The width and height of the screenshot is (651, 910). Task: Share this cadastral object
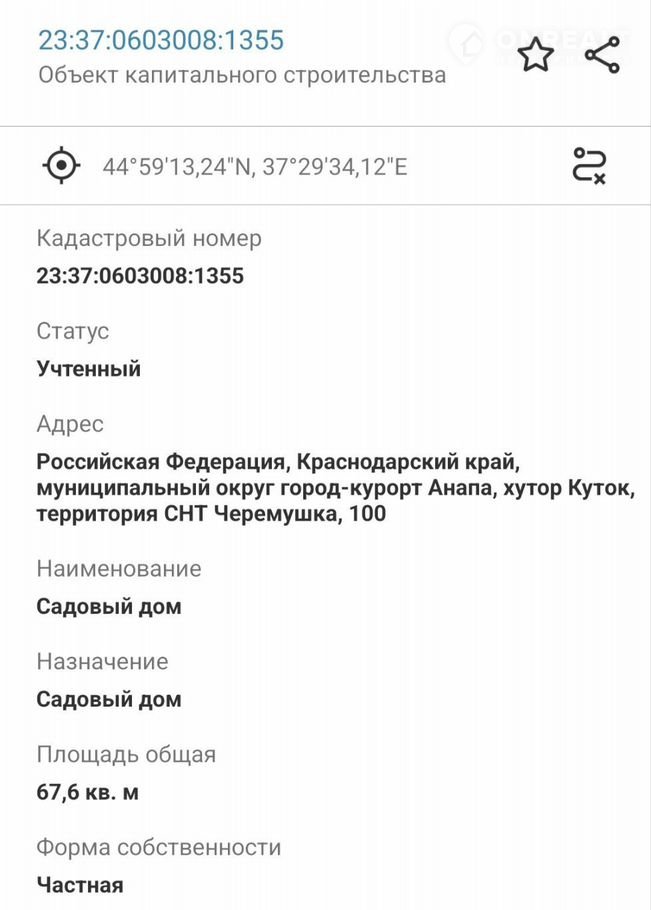(601, 55)
